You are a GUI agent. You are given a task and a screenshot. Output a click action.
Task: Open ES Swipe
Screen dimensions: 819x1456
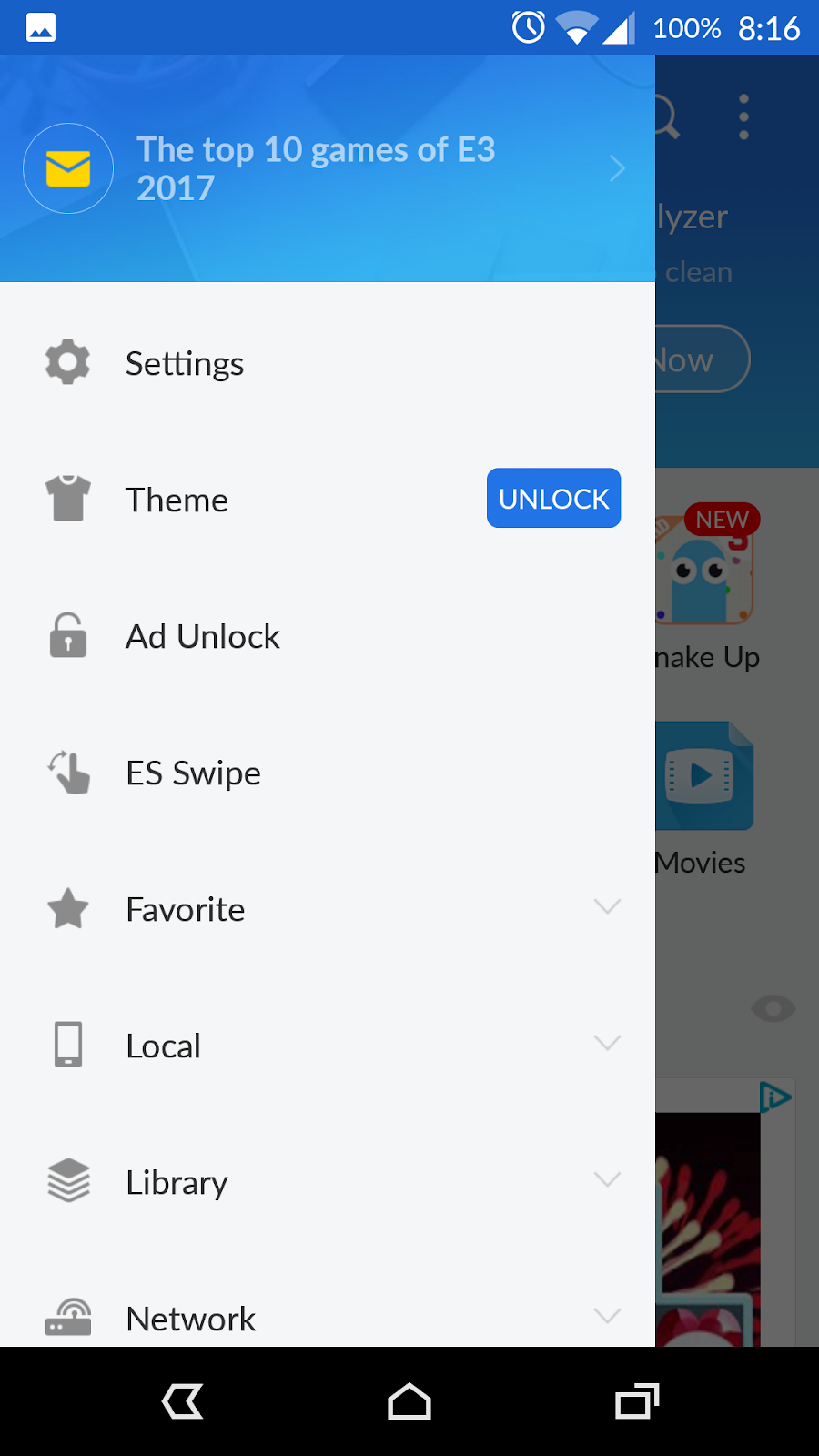point(194,773)
